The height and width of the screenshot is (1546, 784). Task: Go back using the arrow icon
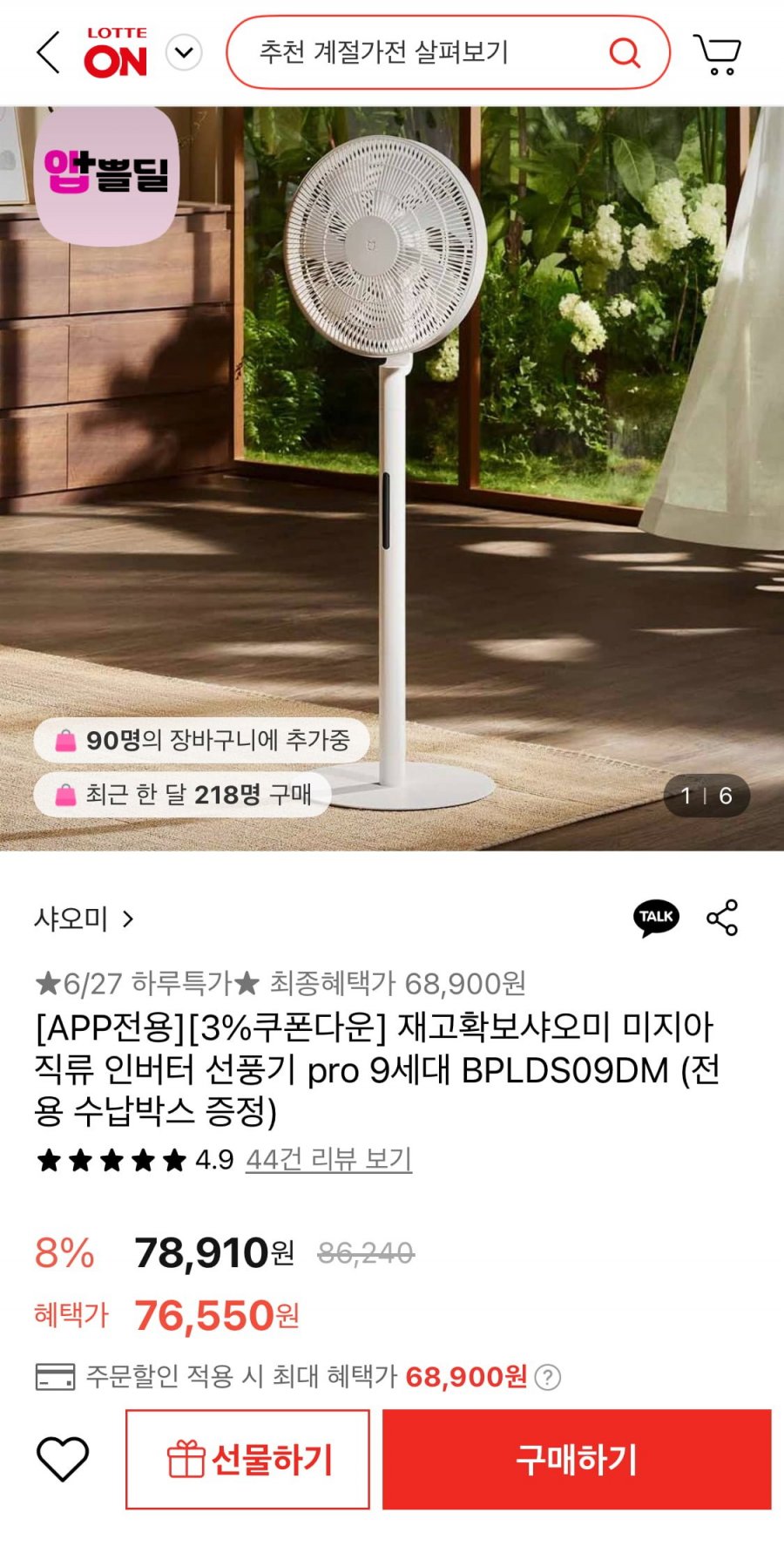pos(49,53)
